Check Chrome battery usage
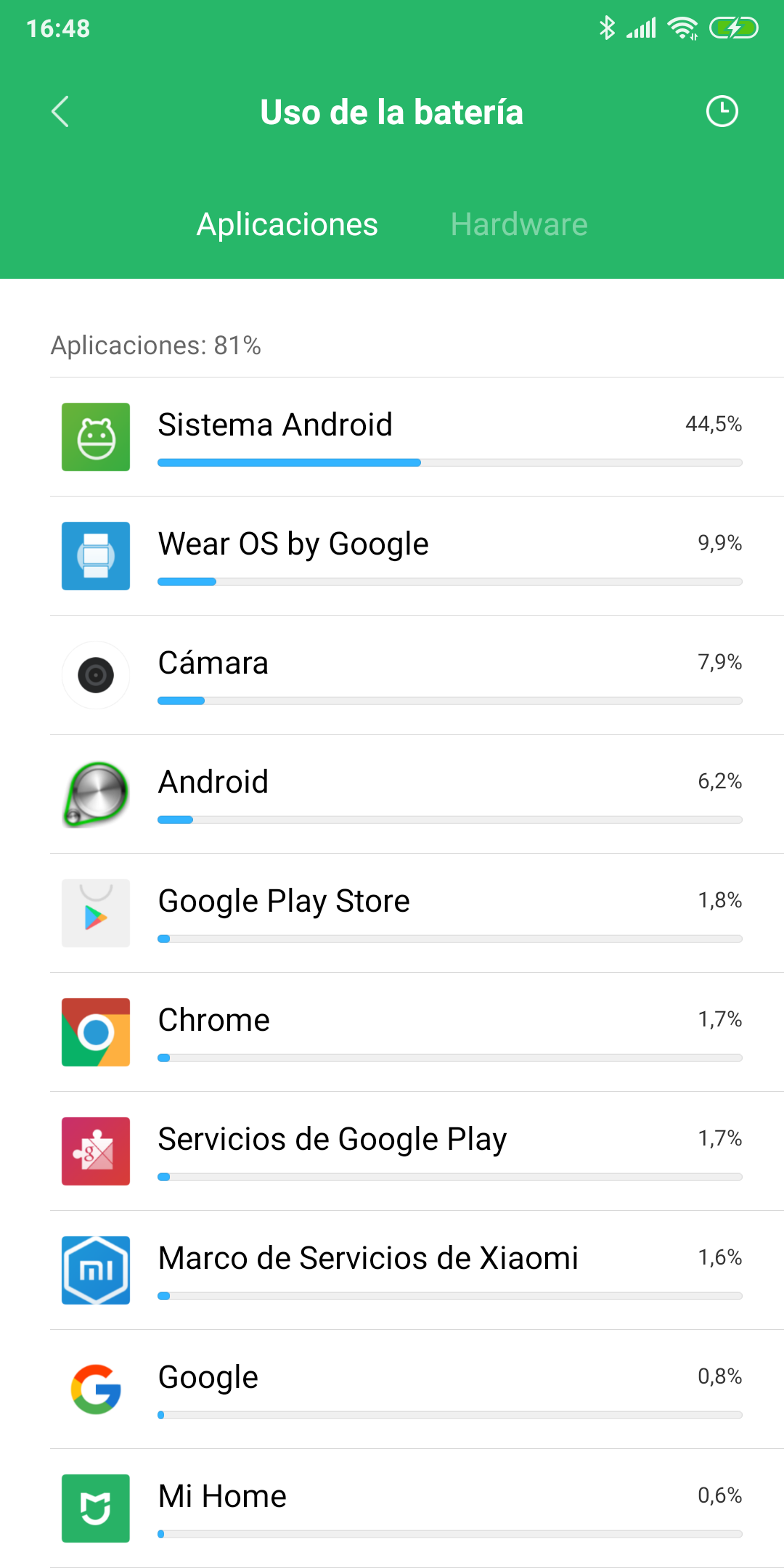This screenshot has width=784, height=1568. click(417, 1032)
